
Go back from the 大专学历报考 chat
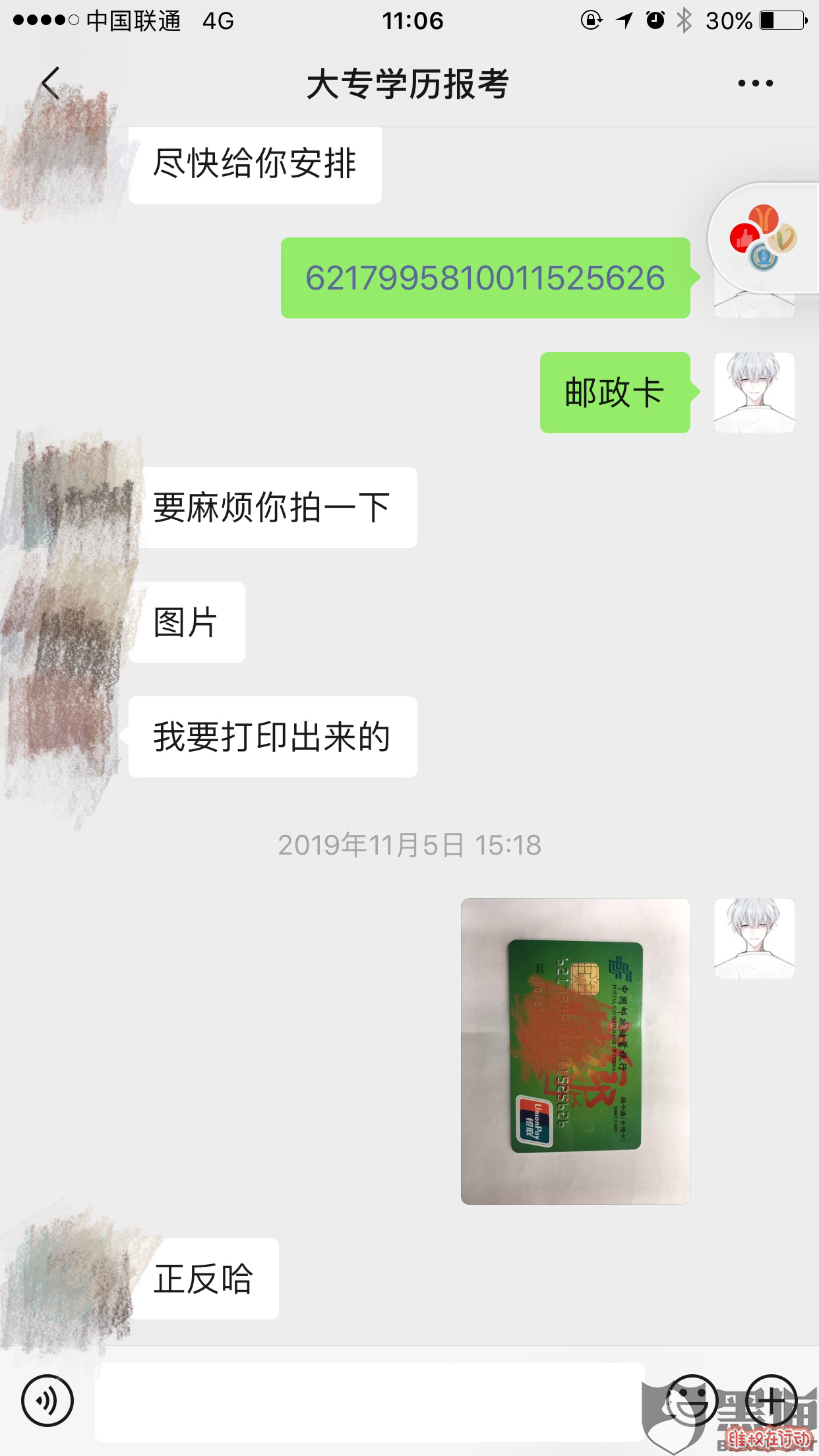[50, 84]
